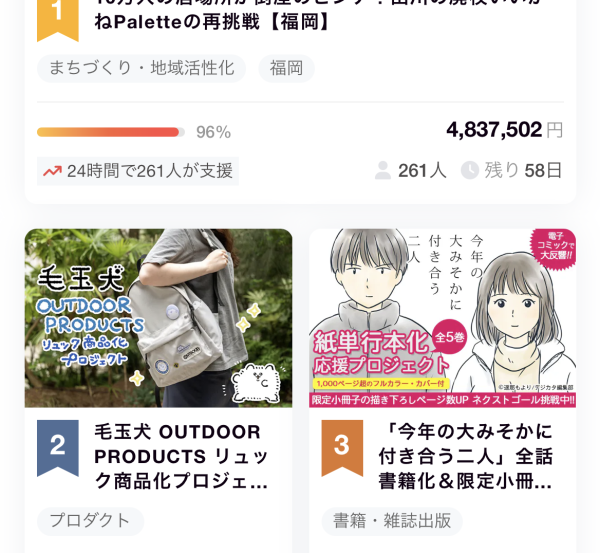Viewport: 600px width, 553px height.
Task: Select the プロダクト category chip
Action: pyautogui.click(x=90, y=521)
